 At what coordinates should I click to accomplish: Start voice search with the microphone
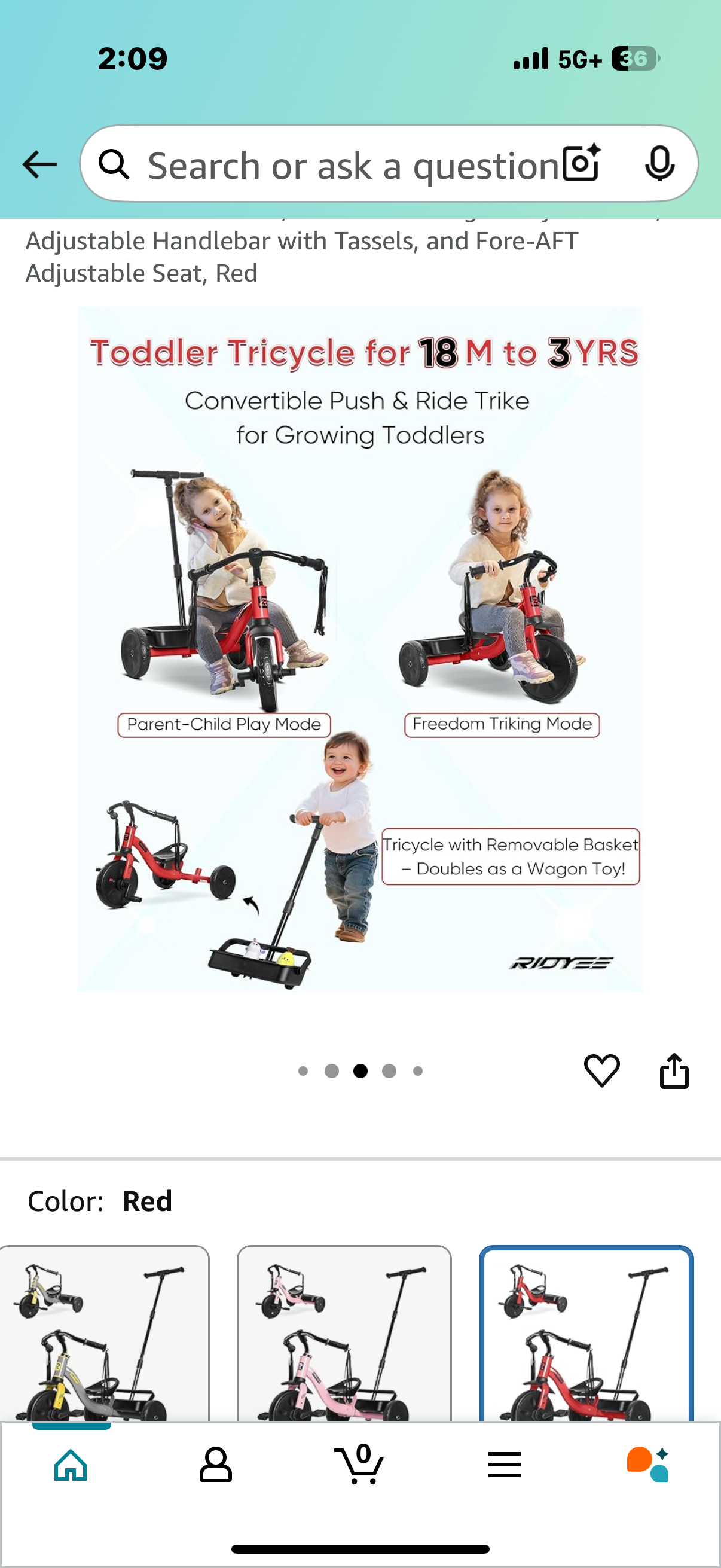[x=659, y=164]
